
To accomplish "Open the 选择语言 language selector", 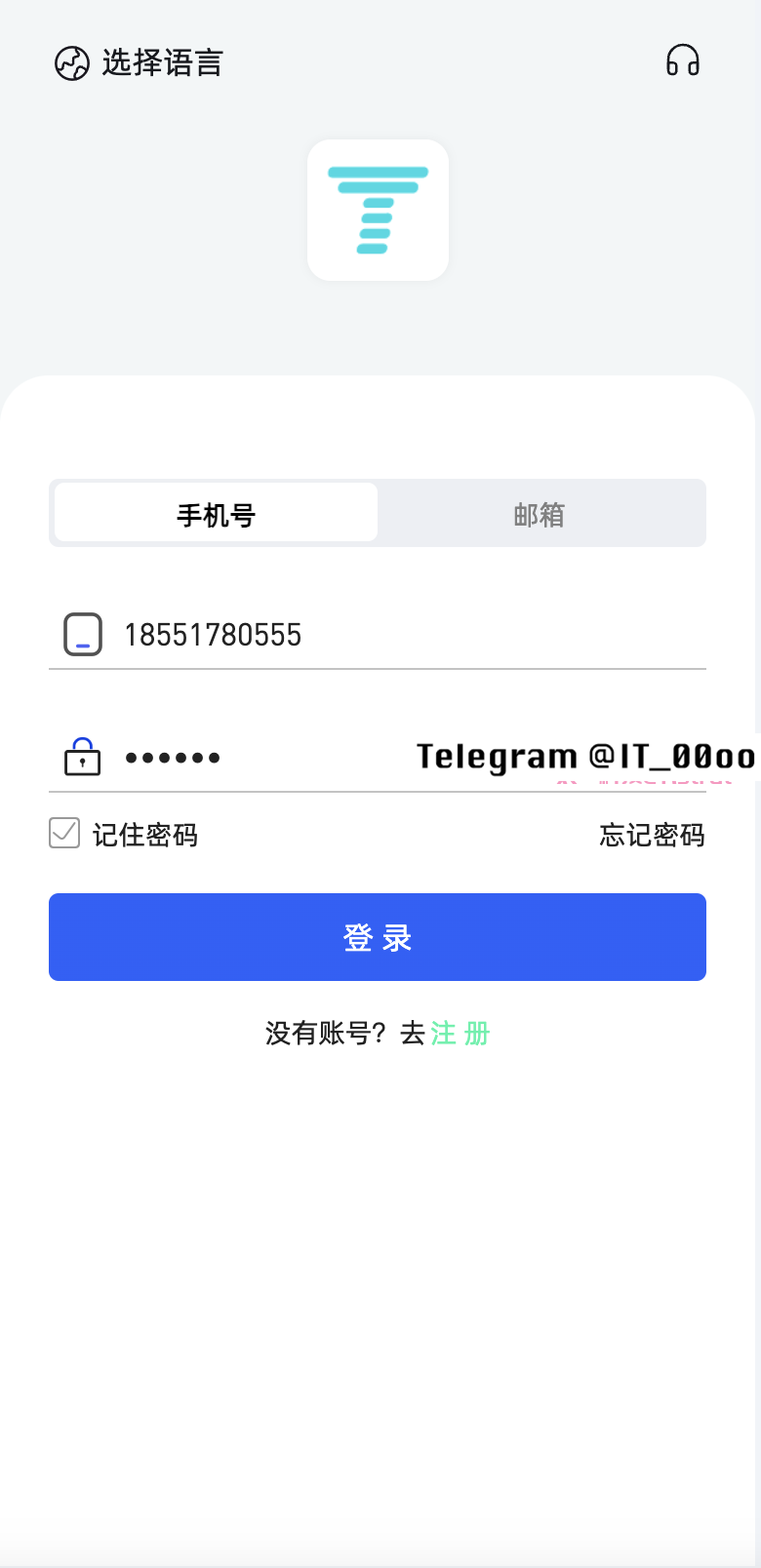I will [x=139, y=63].
